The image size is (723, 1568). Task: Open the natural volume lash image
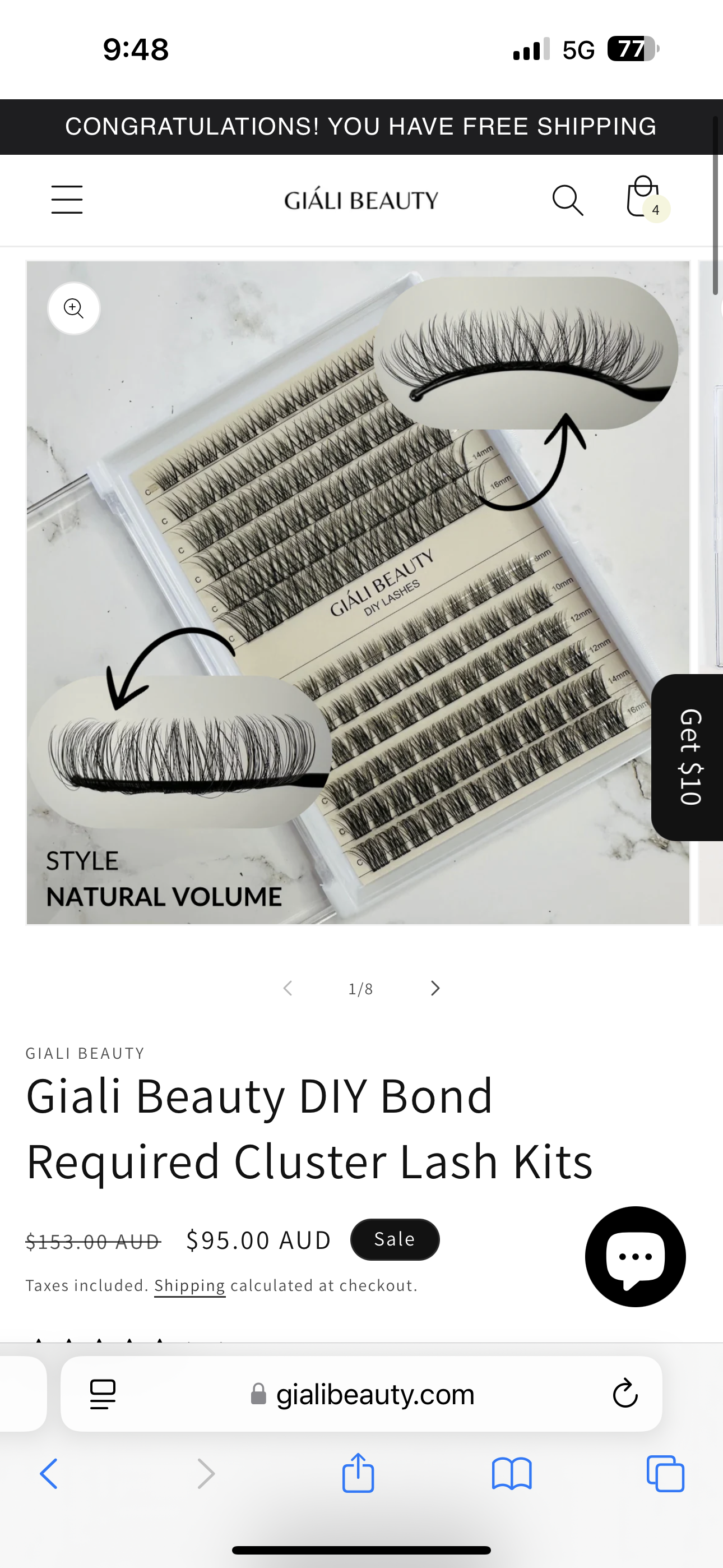pyautogui.click(x=358, y=592)
